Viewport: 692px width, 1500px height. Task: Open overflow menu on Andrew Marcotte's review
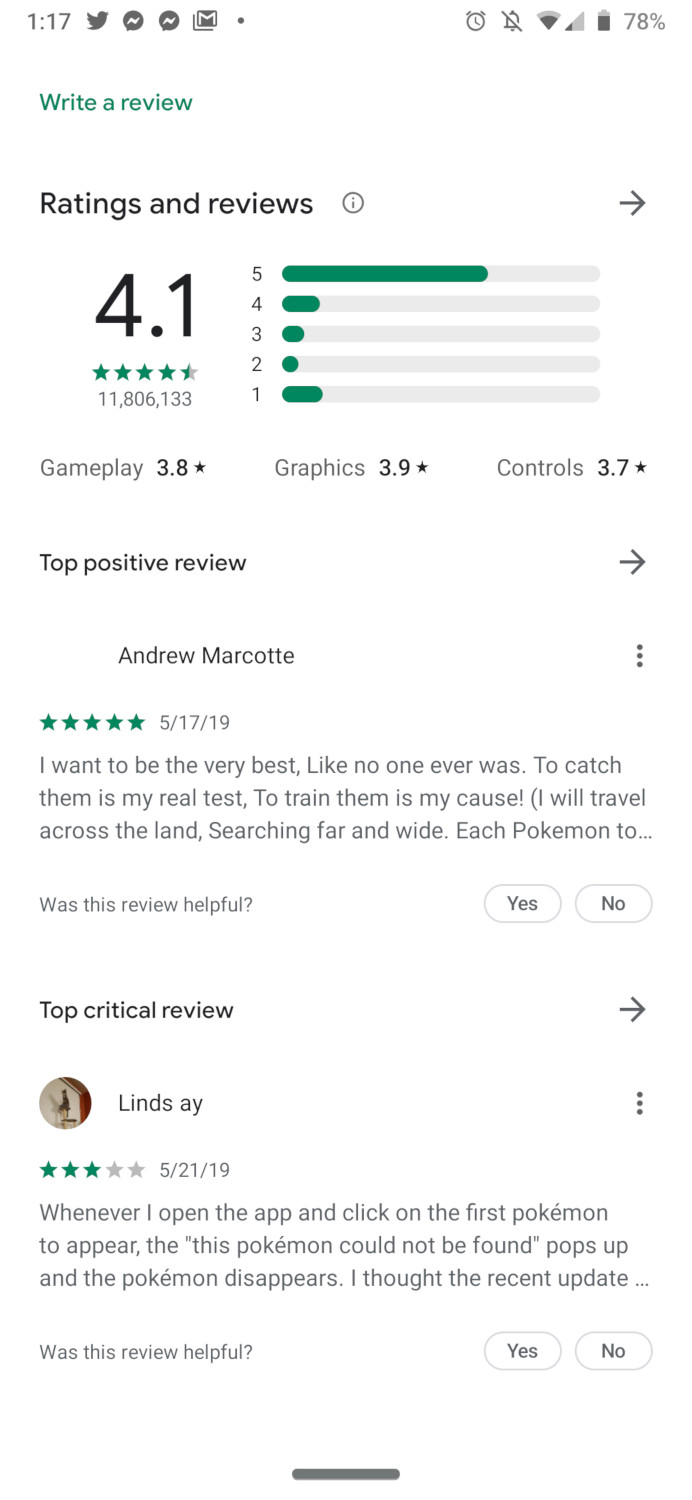640,656
